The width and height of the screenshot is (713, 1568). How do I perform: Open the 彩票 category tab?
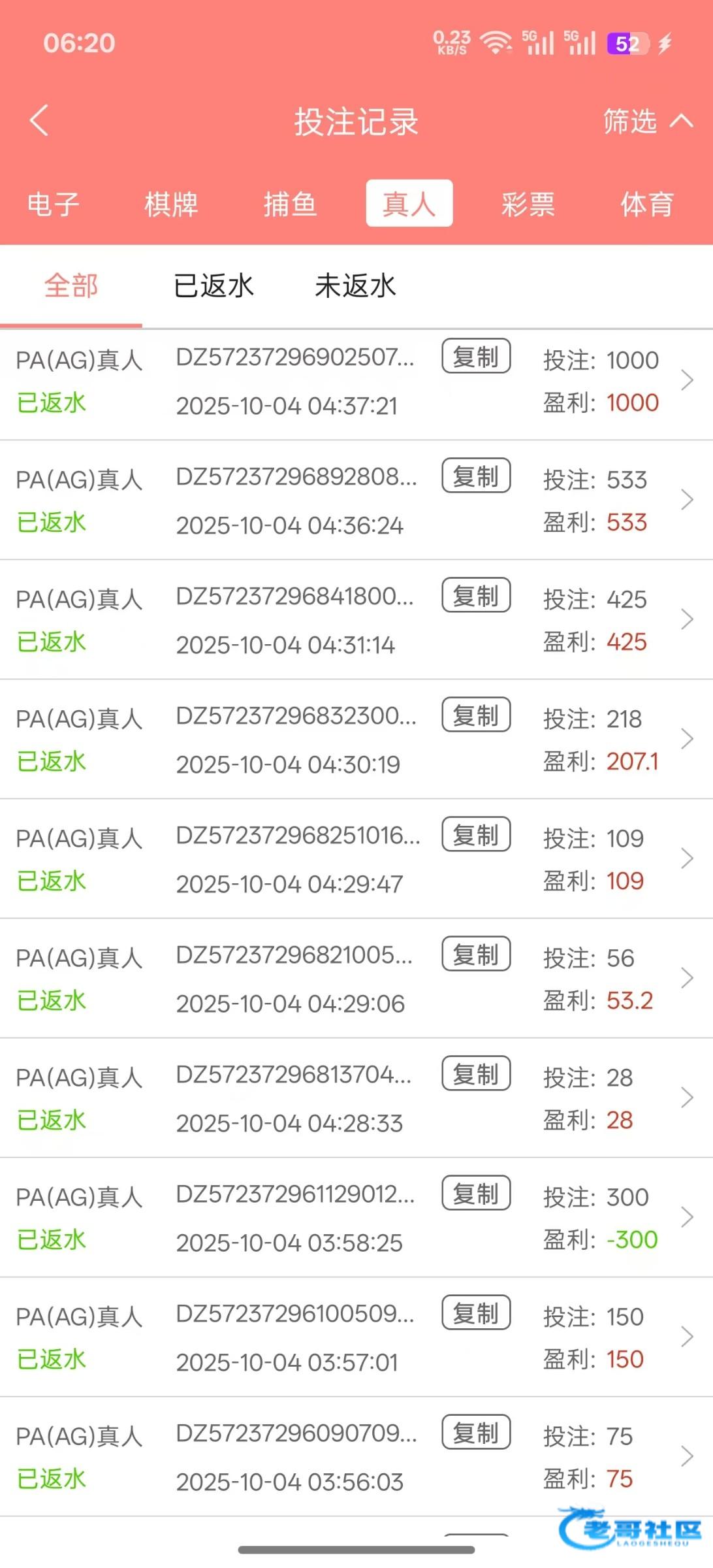[x=528, y=204]
